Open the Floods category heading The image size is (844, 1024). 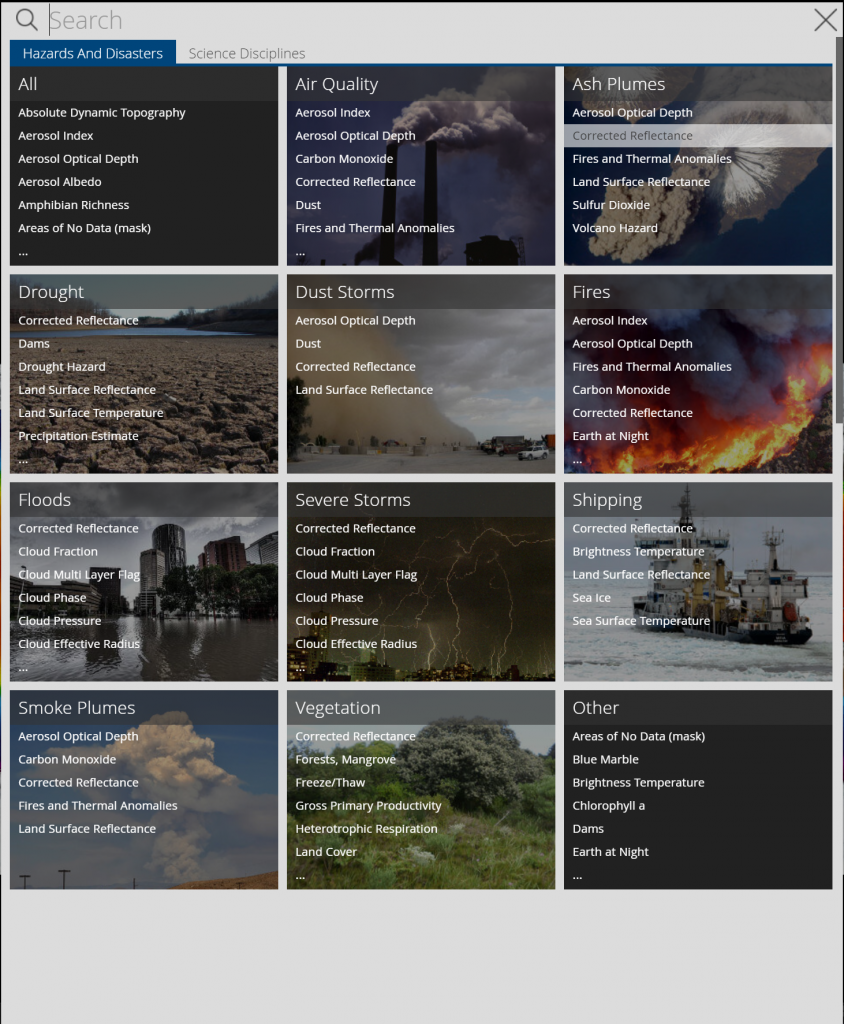pos(45,500)
